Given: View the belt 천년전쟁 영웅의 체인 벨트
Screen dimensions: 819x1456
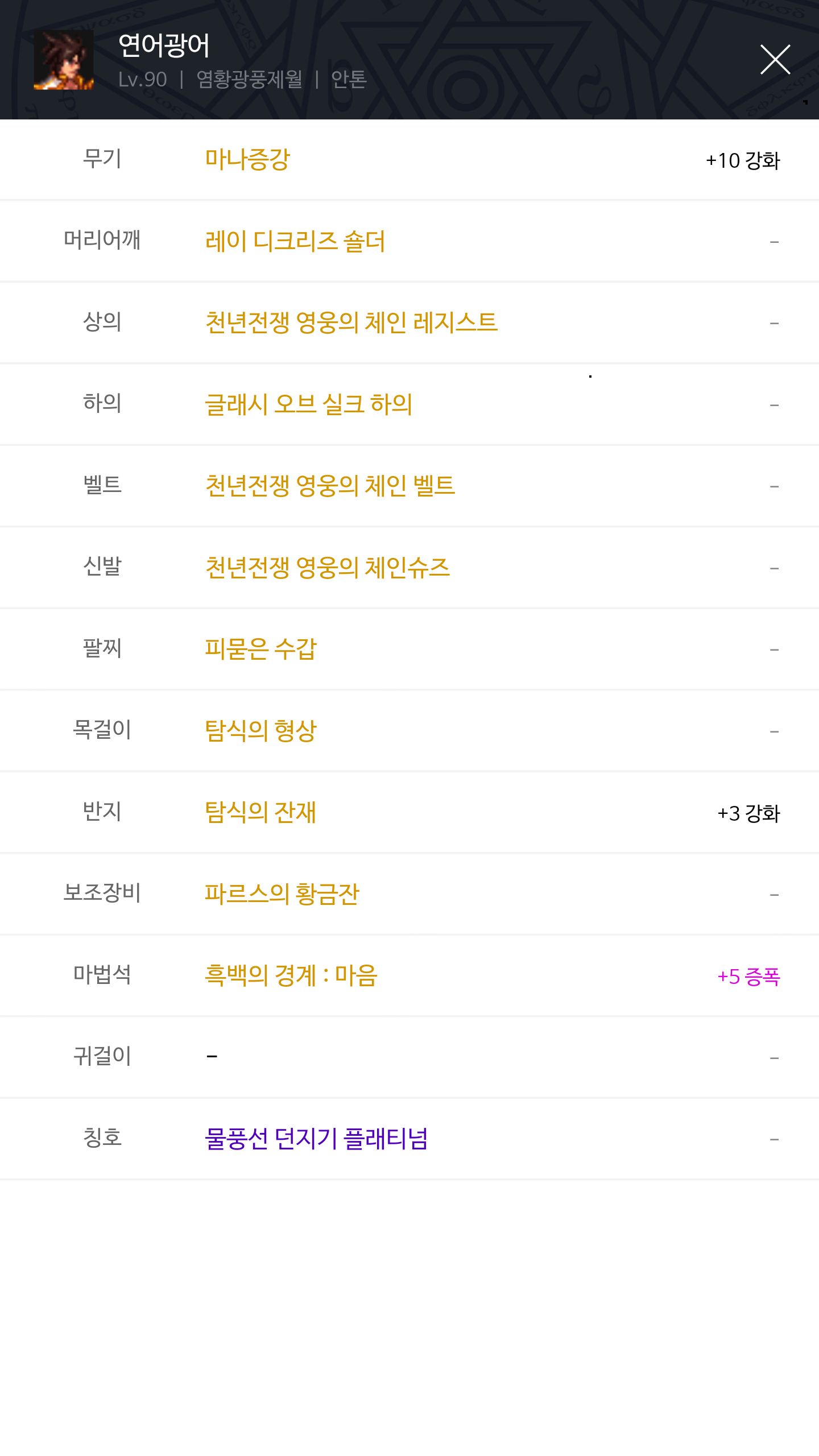Looking at the screenshot, I should [330, 486].
